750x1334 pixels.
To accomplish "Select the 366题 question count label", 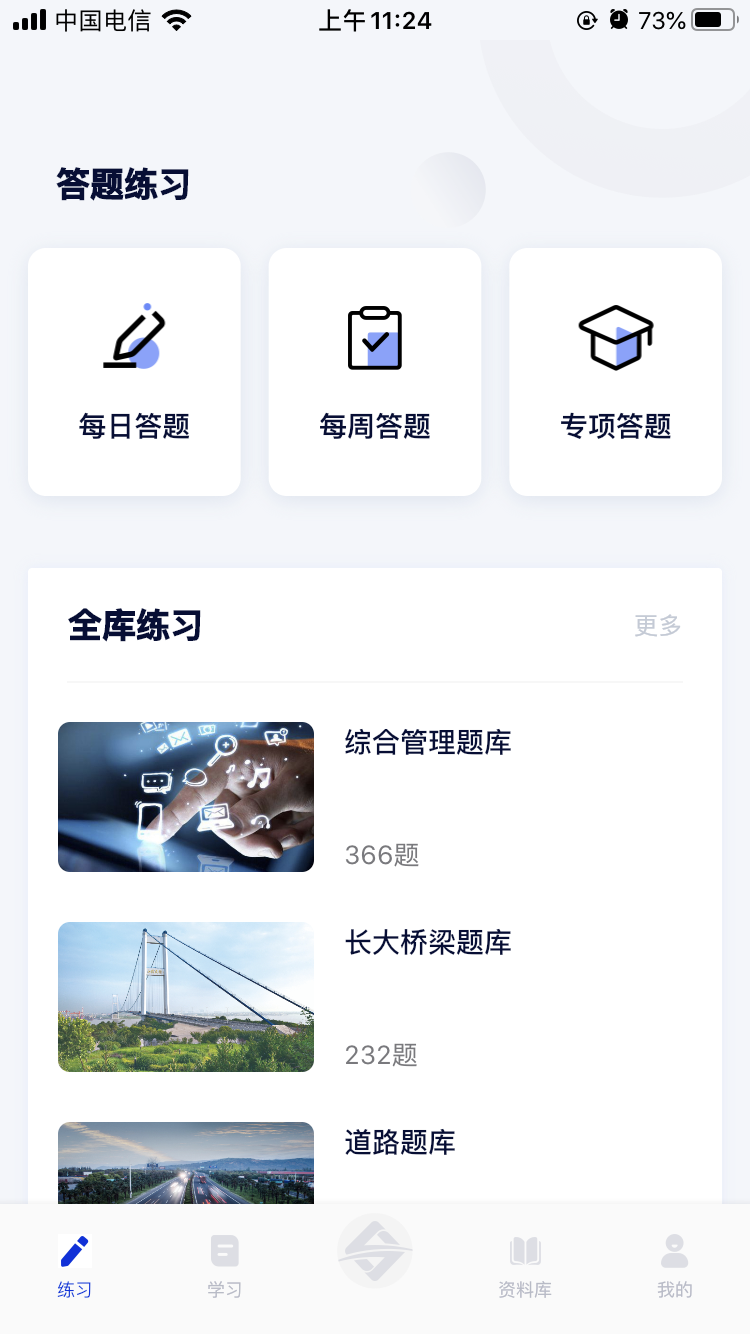I will (x=381, y=855).
